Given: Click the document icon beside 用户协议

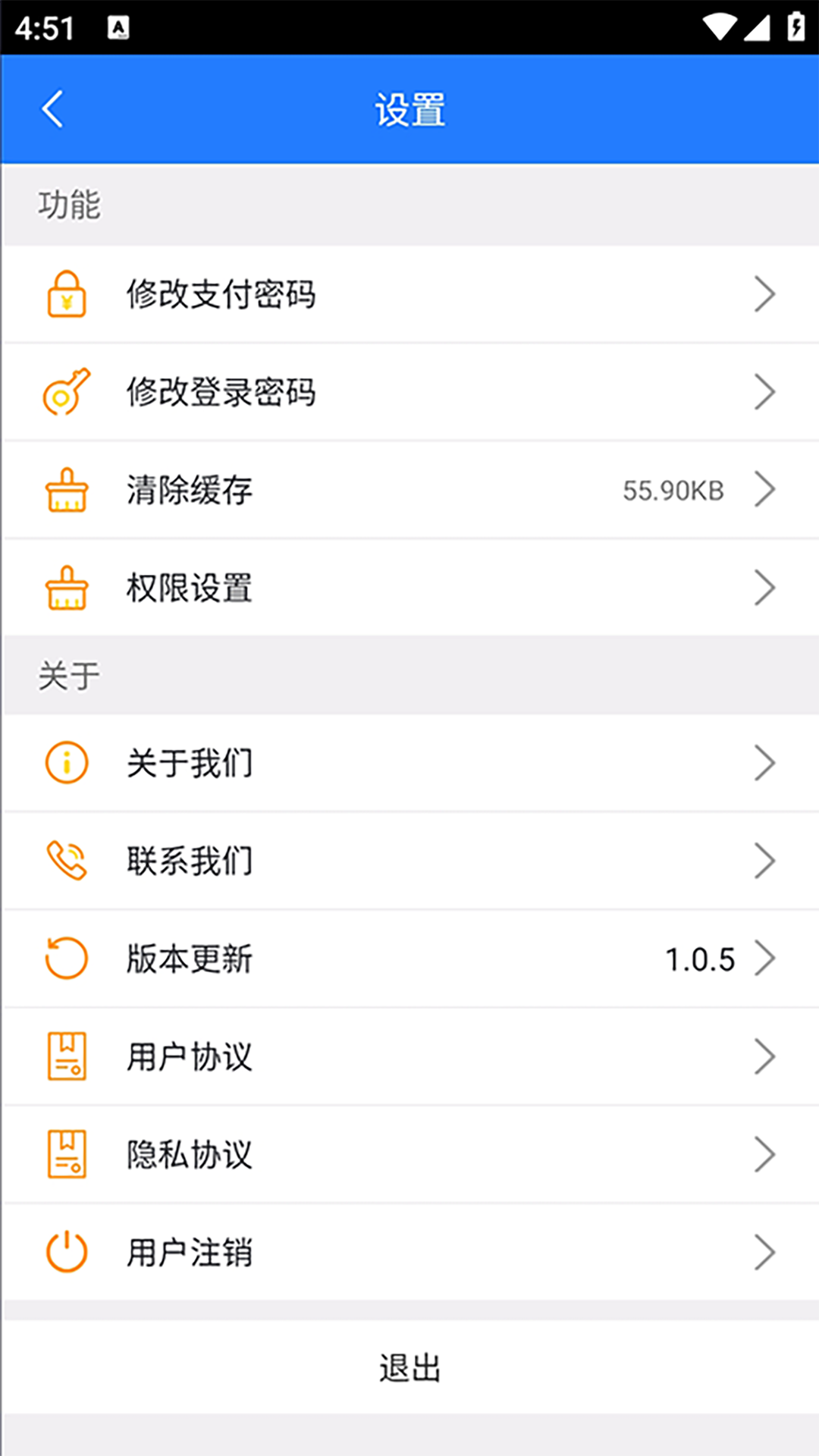Looking at the screenshot, I should pos(67,1056).
